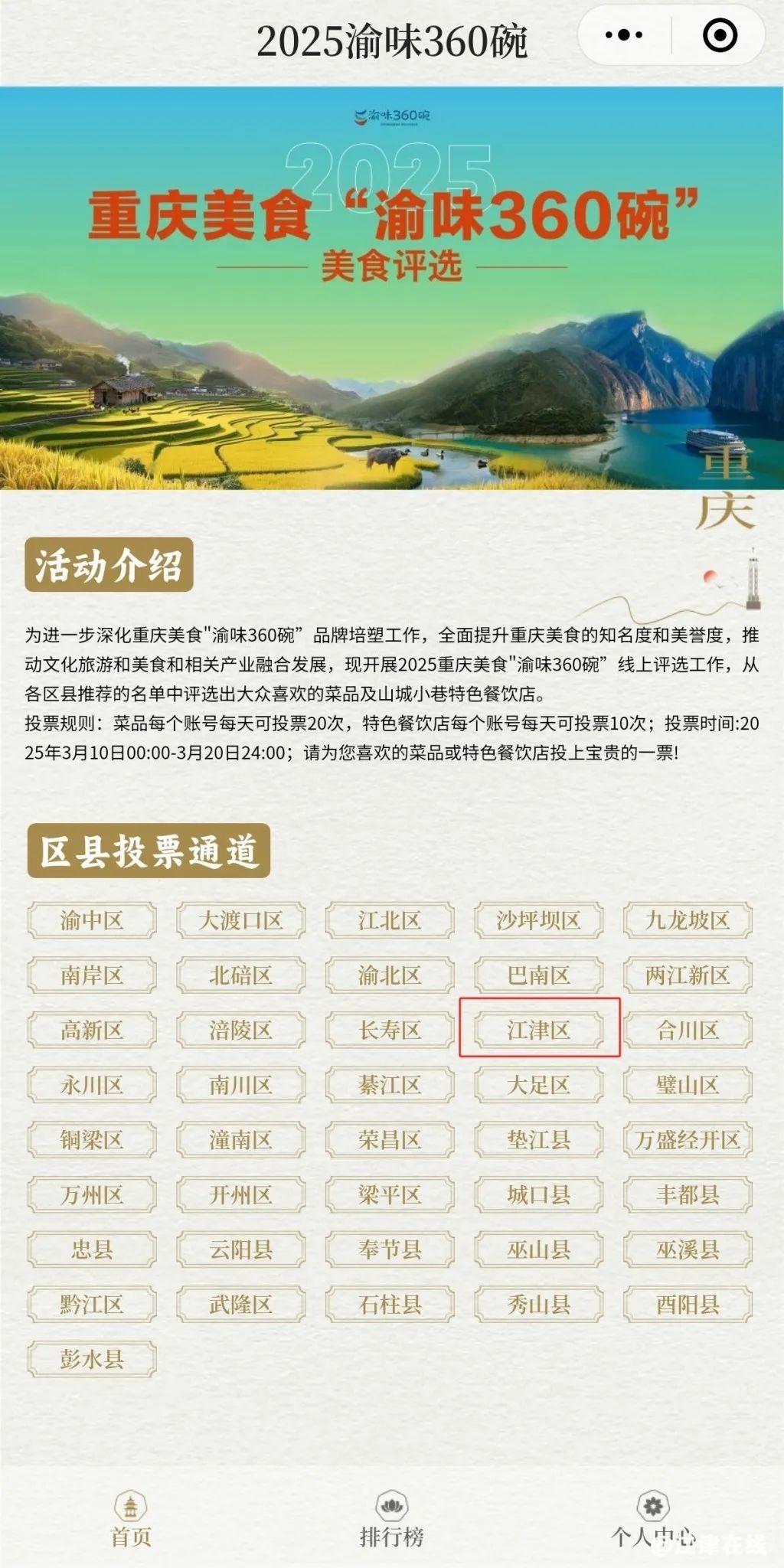Tap 奉节县 county button
The image size is (784, 1568).
point(390,1249)
